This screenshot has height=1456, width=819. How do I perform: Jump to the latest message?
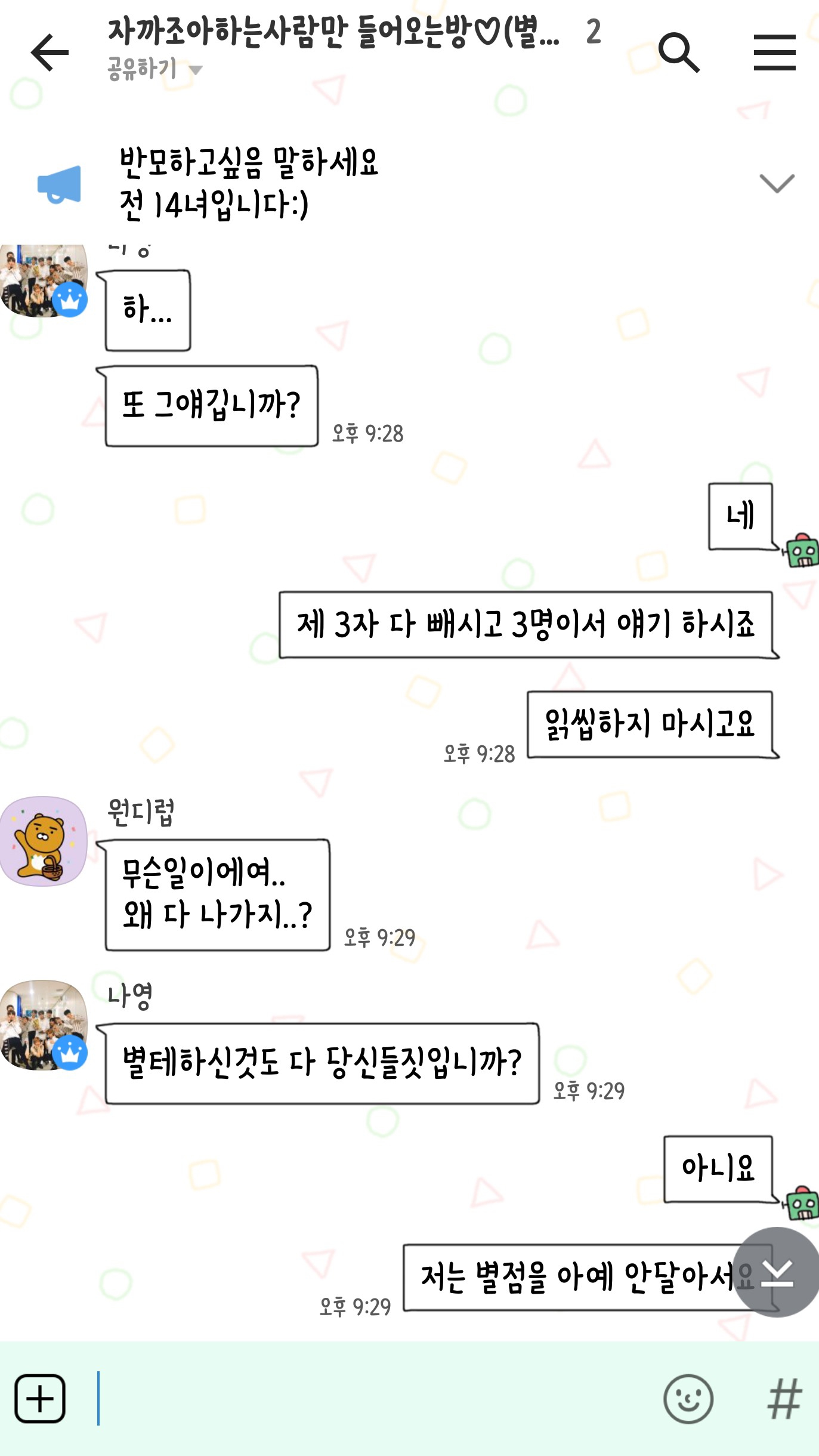pos(777,1272)
